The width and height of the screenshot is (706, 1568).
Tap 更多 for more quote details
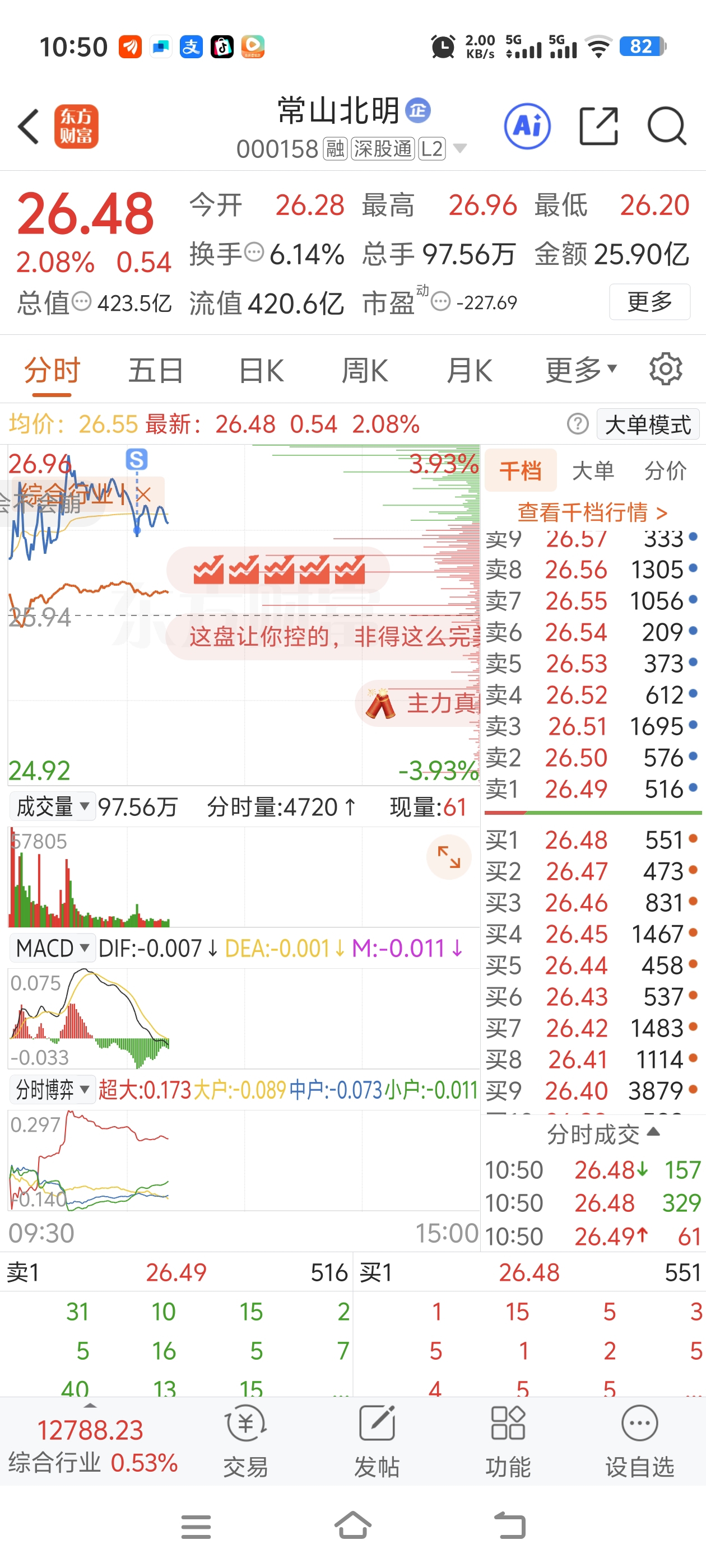click(x=649, y=301)
